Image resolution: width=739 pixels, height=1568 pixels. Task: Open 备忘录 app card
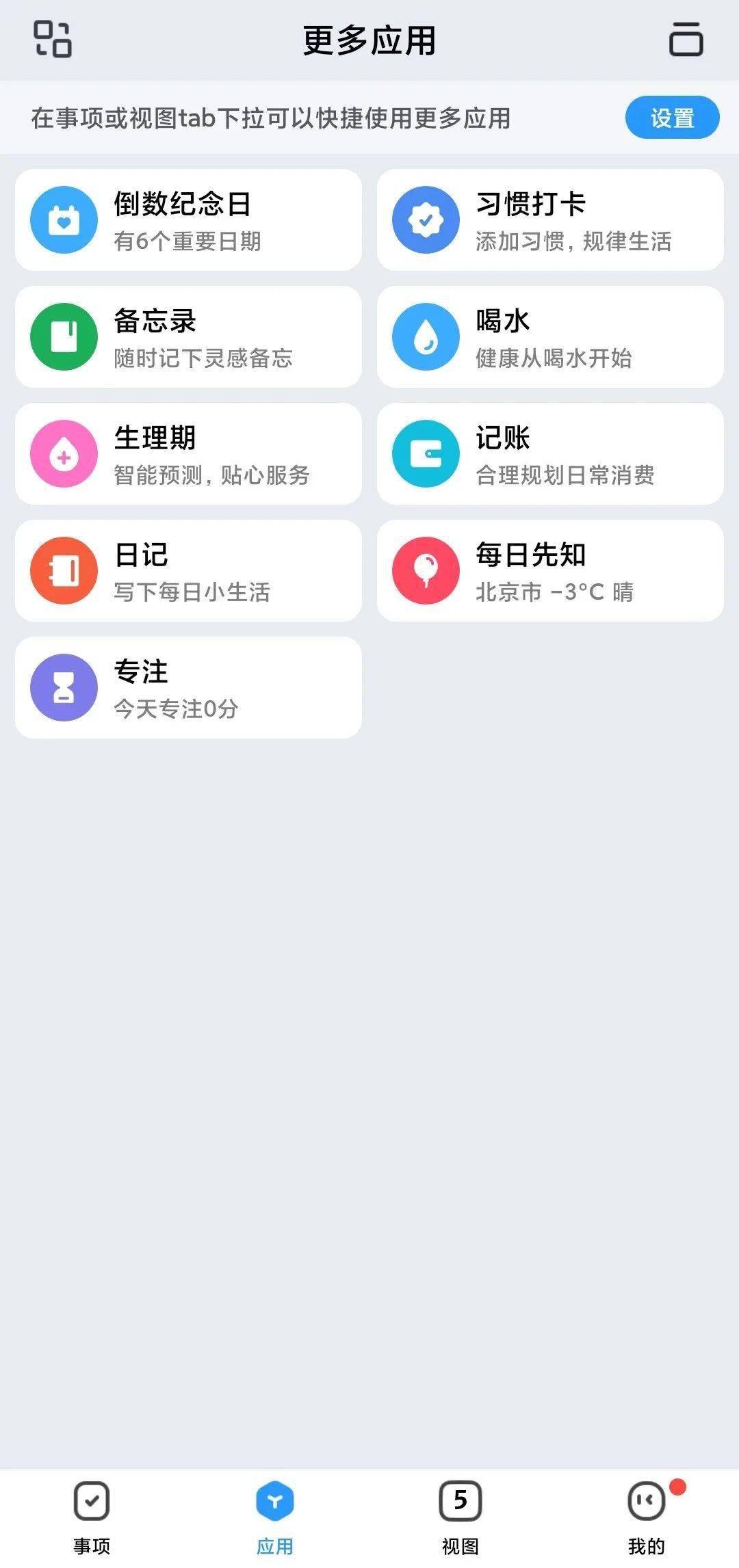click(x=188, y=337)
